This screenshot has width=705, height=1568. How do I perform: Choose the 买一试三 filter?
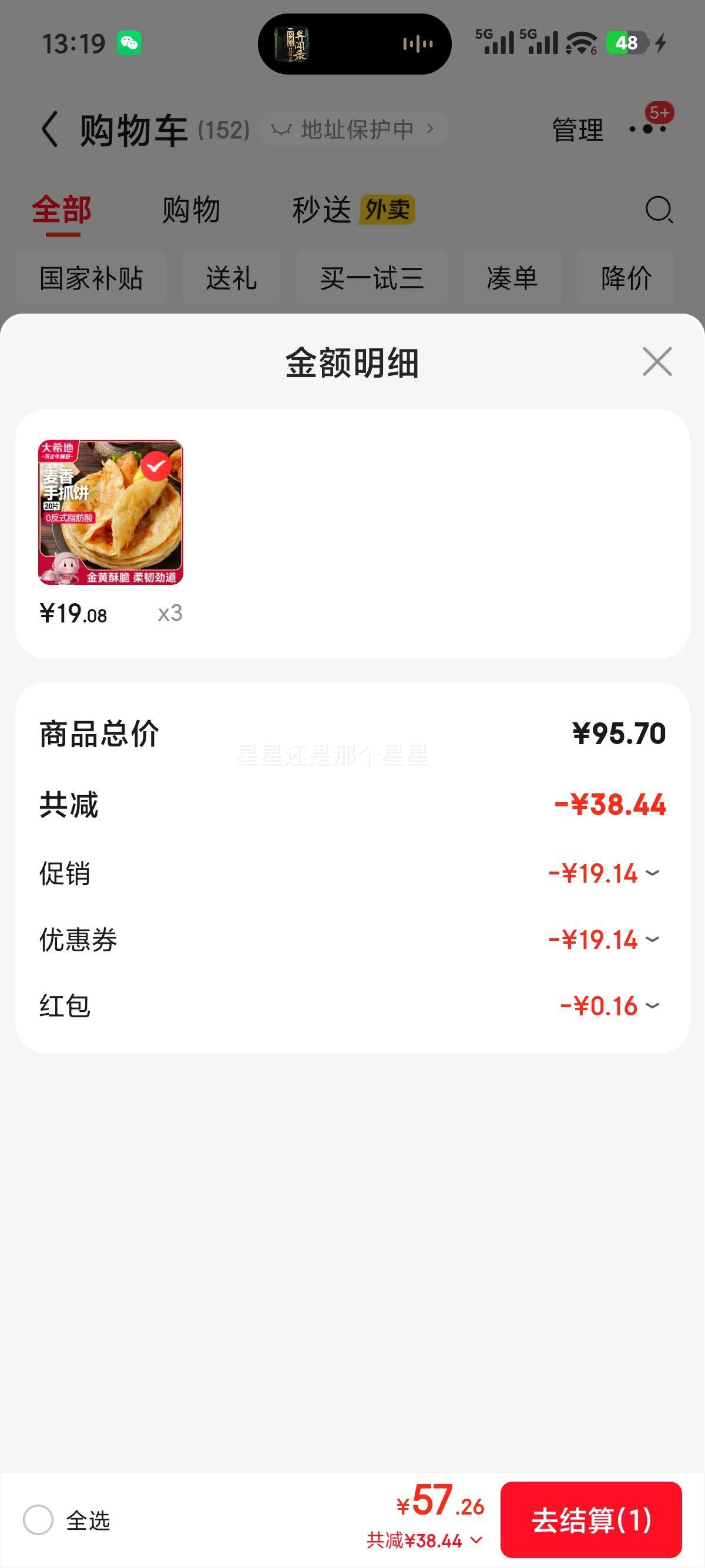pos(371,278)
